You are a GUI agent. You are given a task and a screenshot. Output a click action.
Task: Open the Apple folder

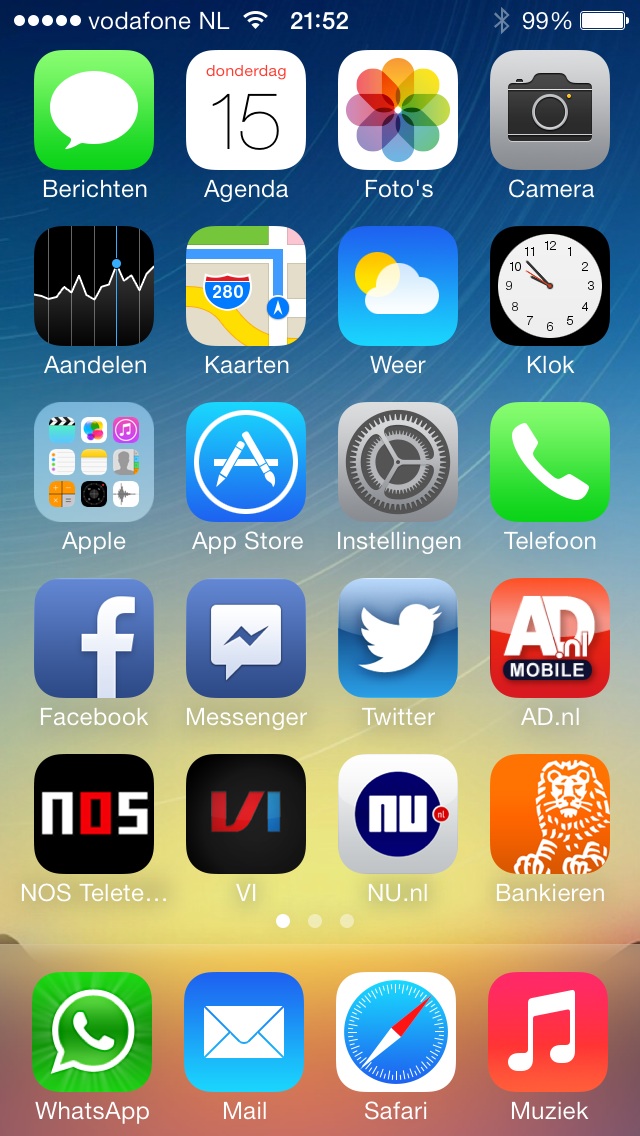coord(93,462)
